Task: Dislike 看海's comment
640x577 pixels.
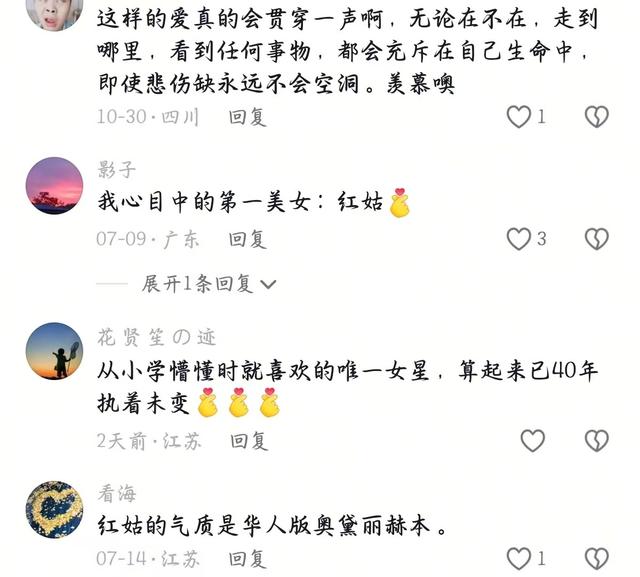Action: [x=597, y=558]
